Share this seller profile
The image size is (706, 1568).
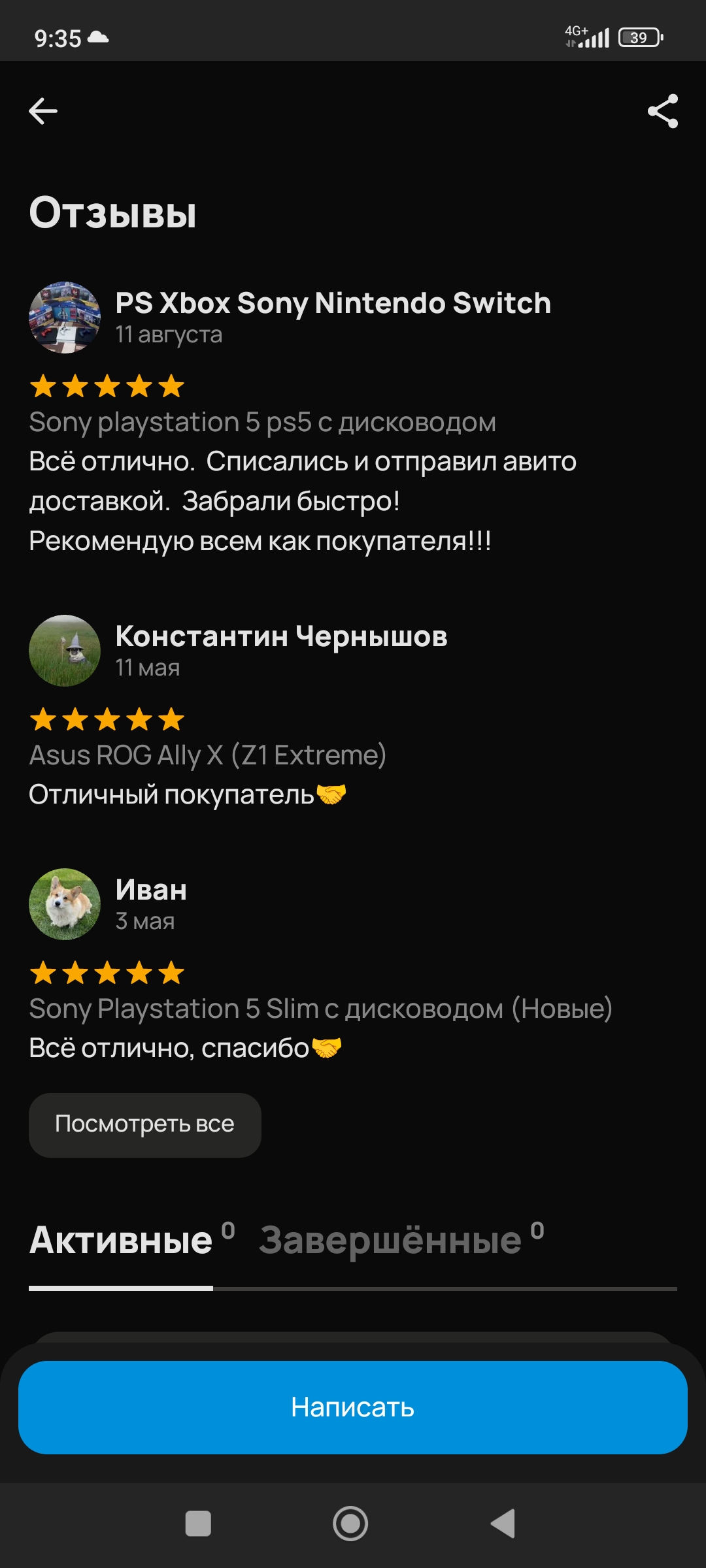click(x=662, y=111)
